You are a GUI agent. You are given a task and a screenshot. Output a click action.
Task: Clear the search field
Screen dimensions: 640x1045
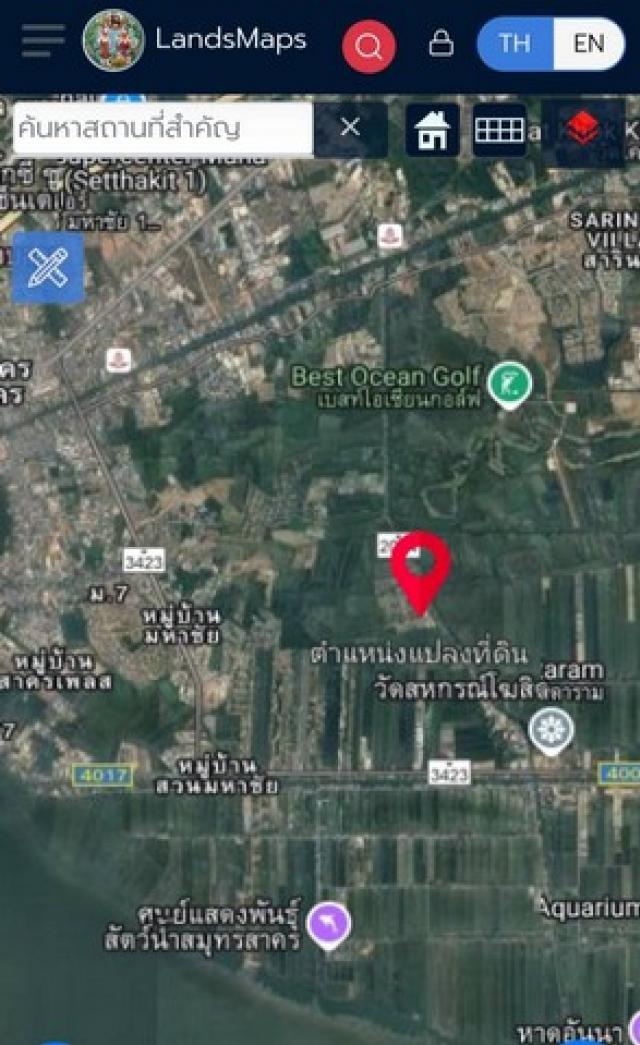pos(350,128)
